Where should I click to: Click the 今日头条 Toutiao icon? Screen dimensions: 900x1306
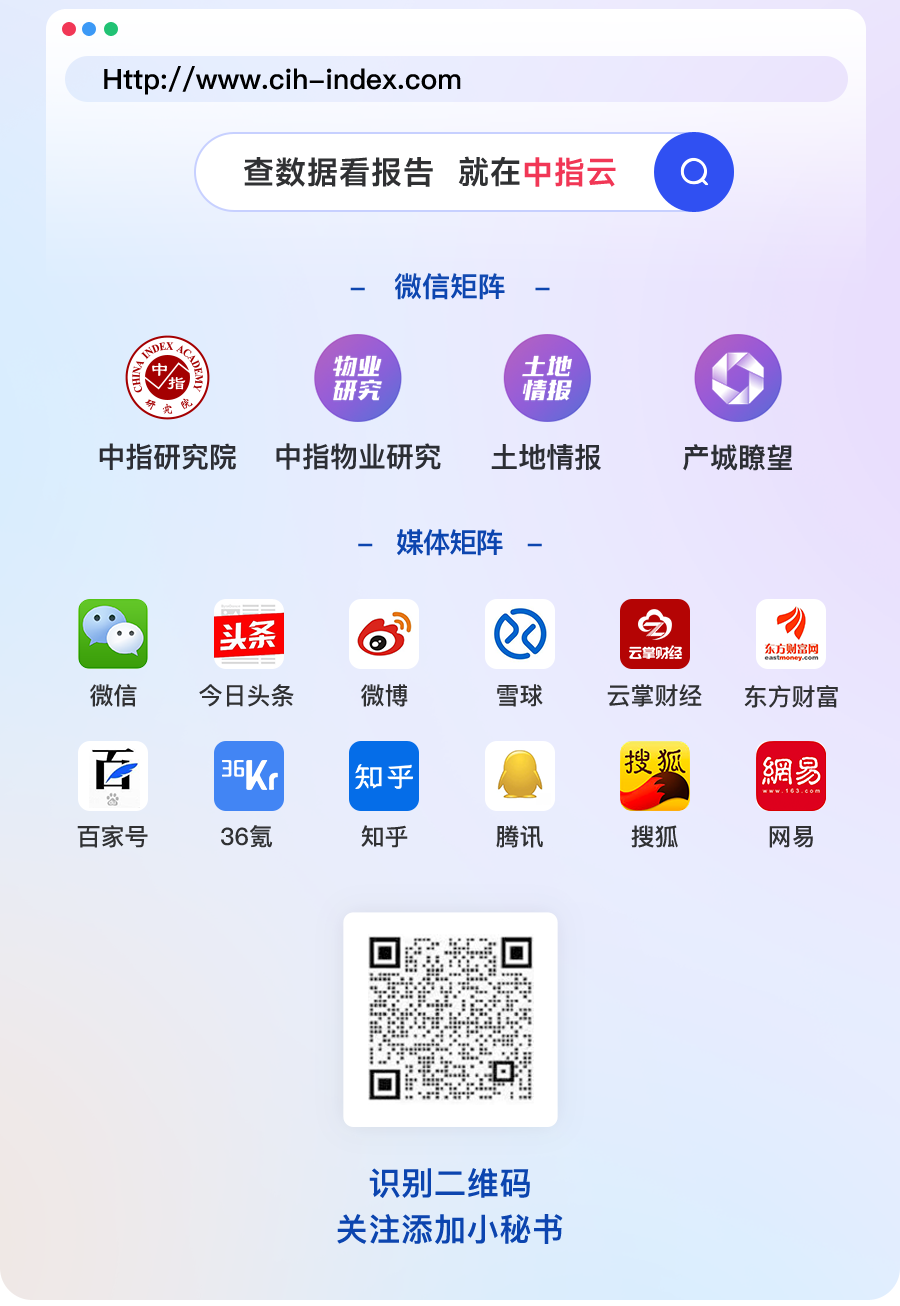[x=248, y=633]
